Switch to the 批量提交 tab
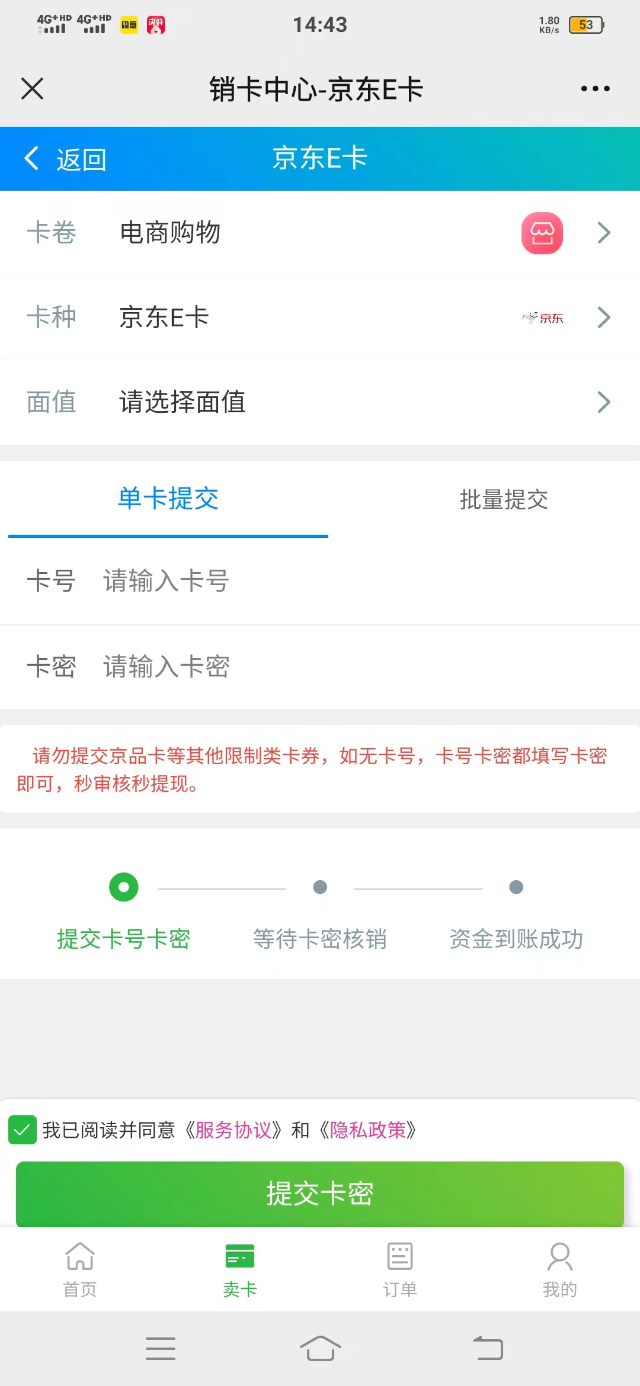 [x=504, y=499]
